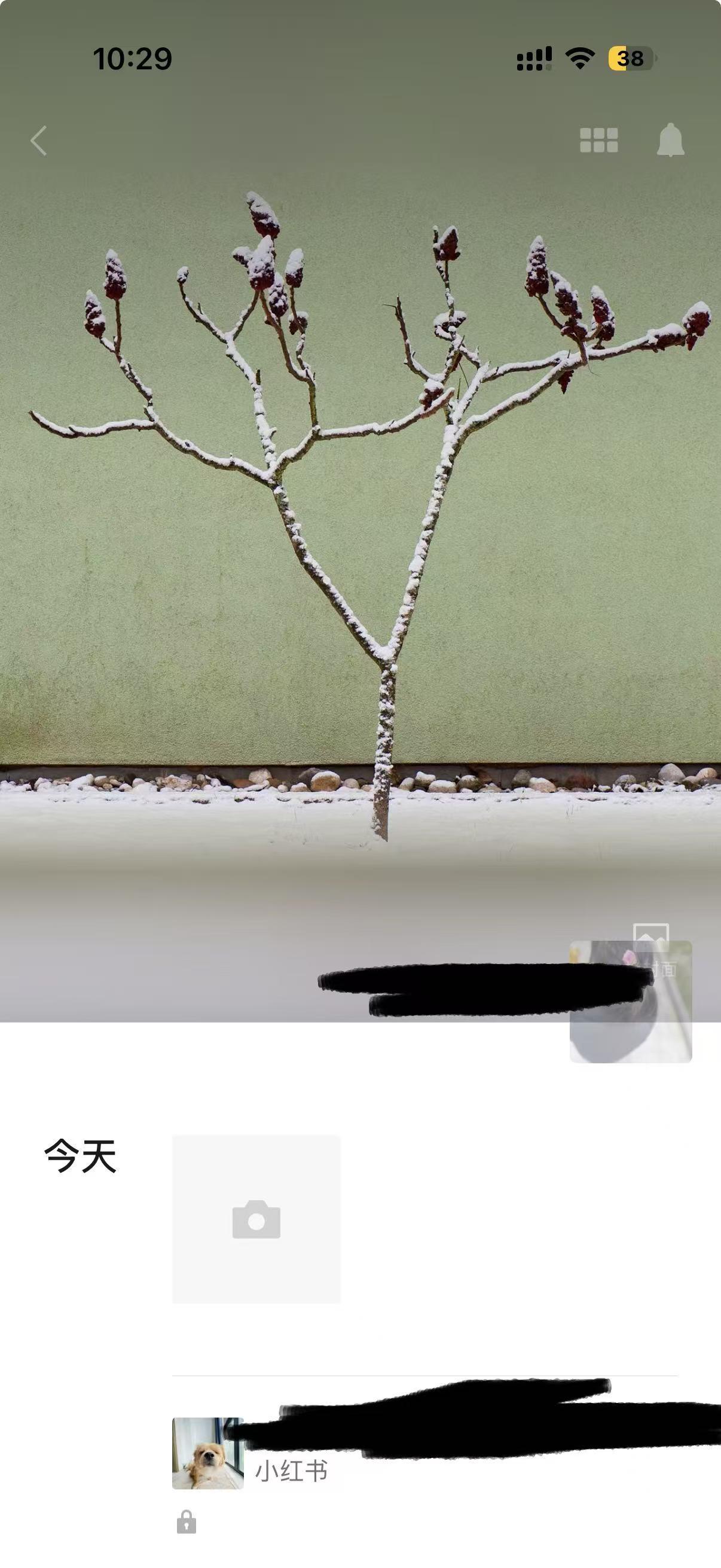Tap the profile avatar over the cover
The image size is (721, 1568).
pos(630,1002)
